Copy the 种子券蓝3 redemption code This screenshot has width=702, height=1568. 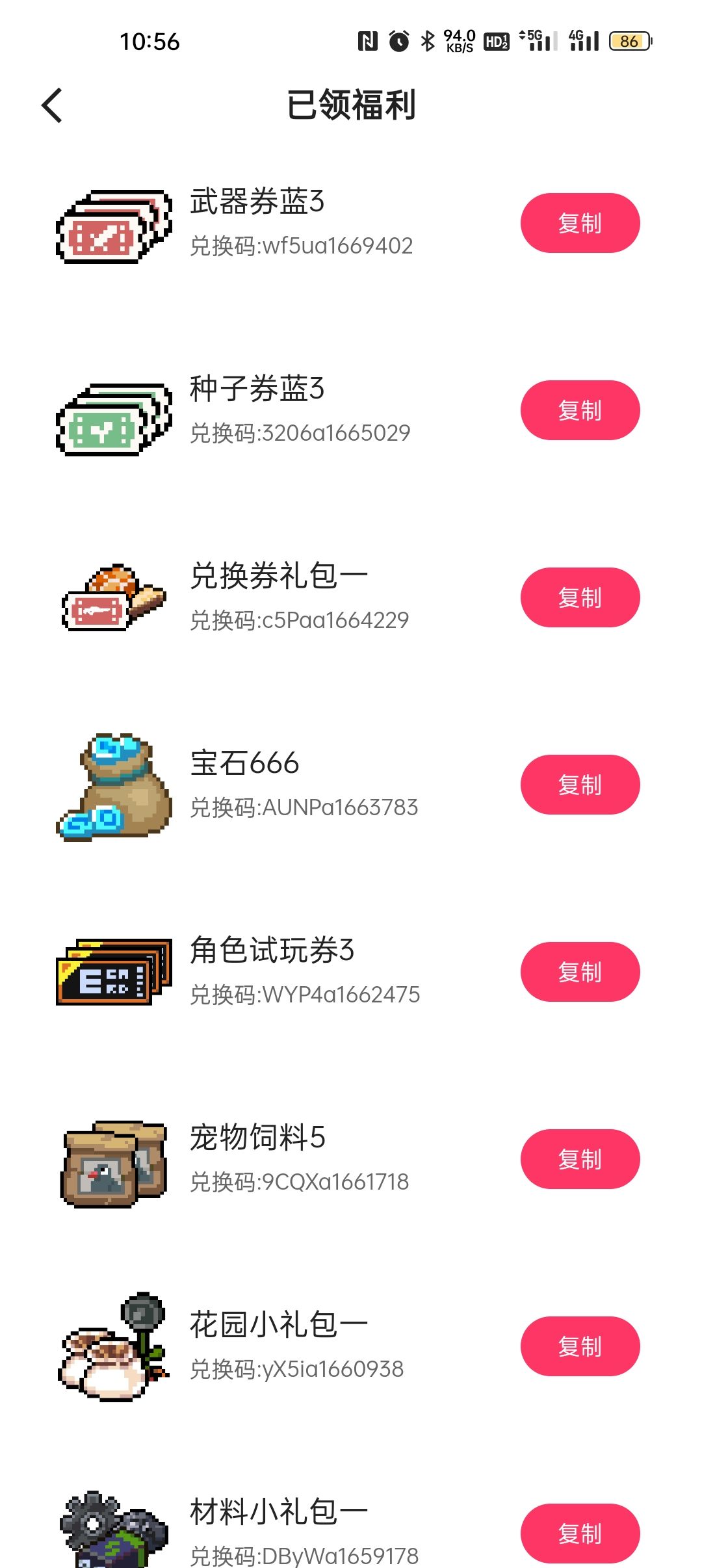coord(580,410)
